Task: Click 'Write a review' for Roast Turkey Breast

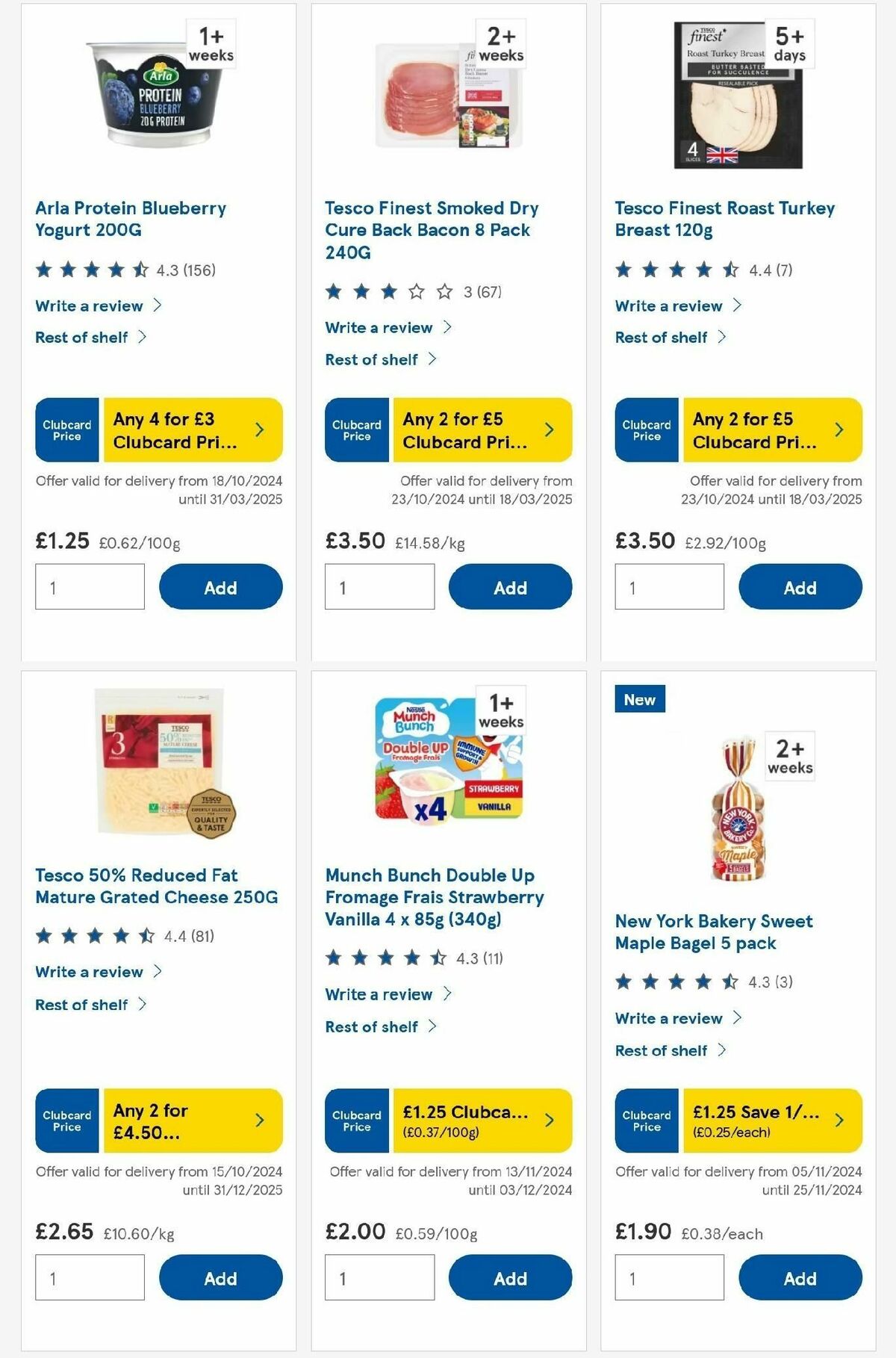Action: (x=669, y=306)
